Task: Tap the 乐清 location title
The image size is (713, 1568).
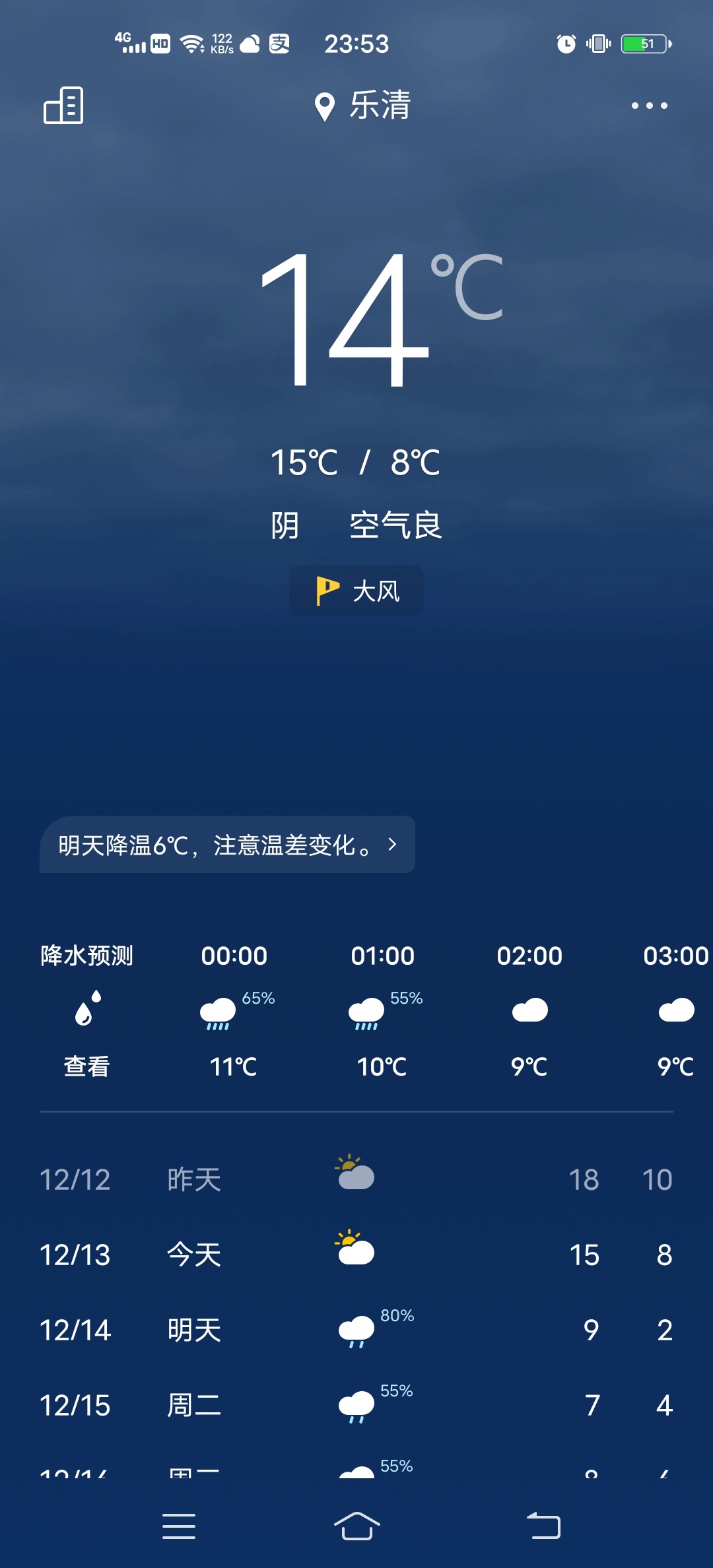Action: (x=364, y=106)
